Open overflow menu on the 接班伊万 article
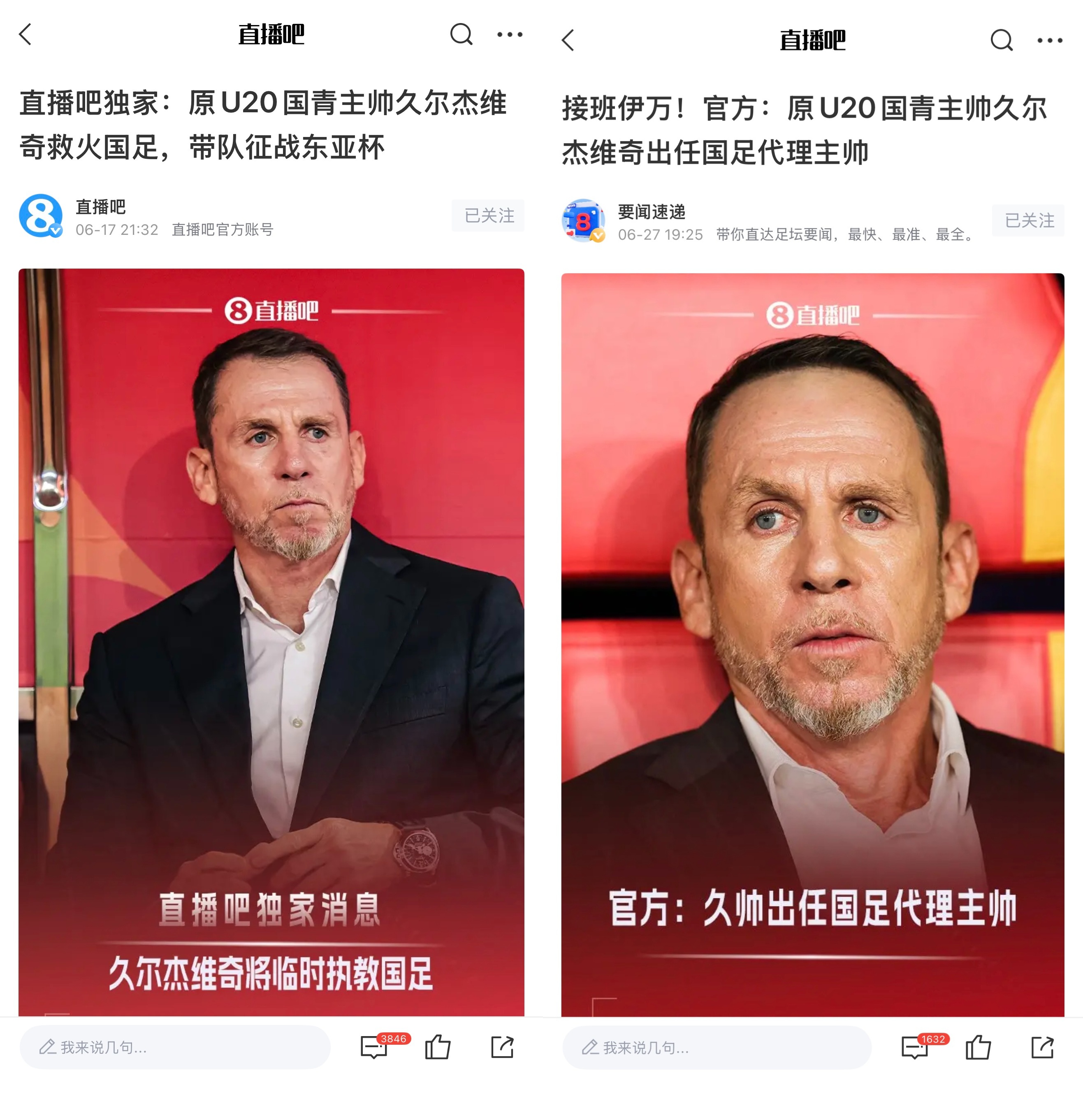The image size is (1083, 1120). (1049, 40)
